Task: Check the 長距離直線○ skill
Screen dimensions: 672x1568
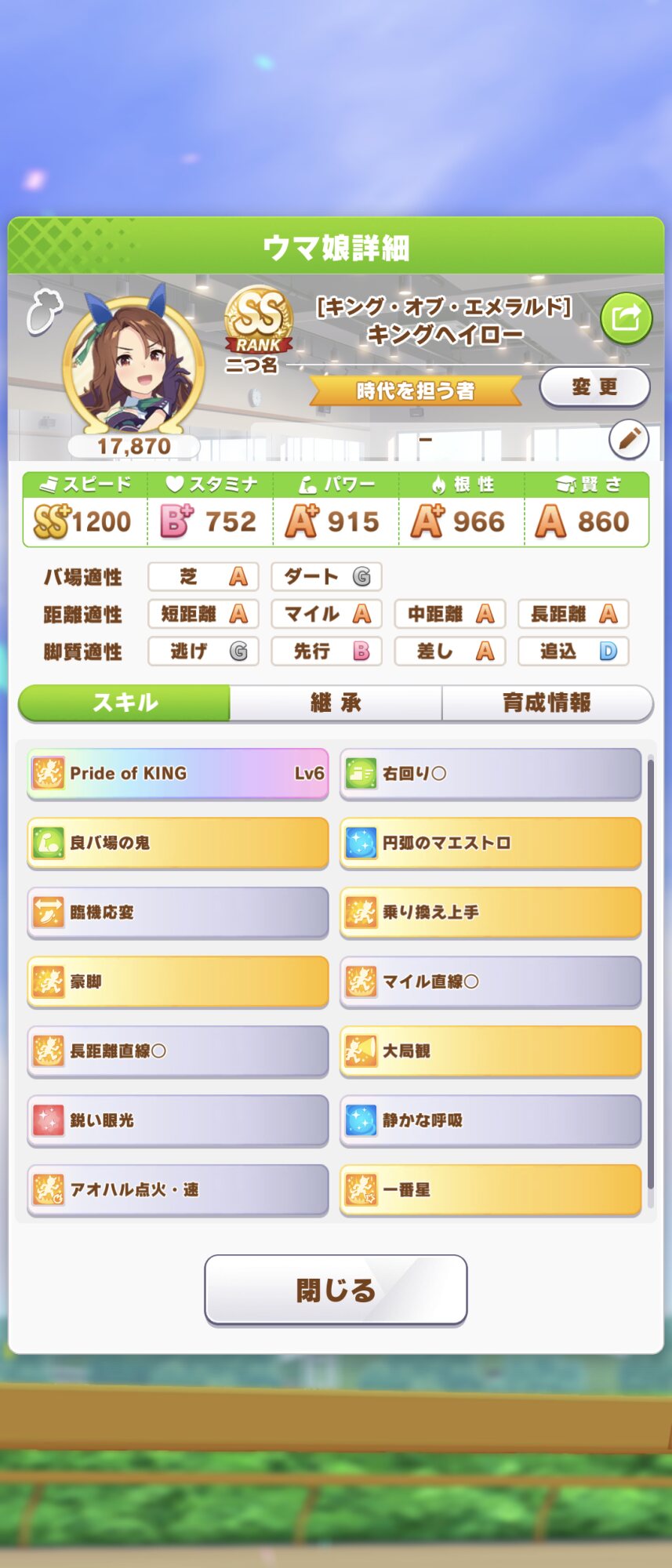Action: (178, 1051)
